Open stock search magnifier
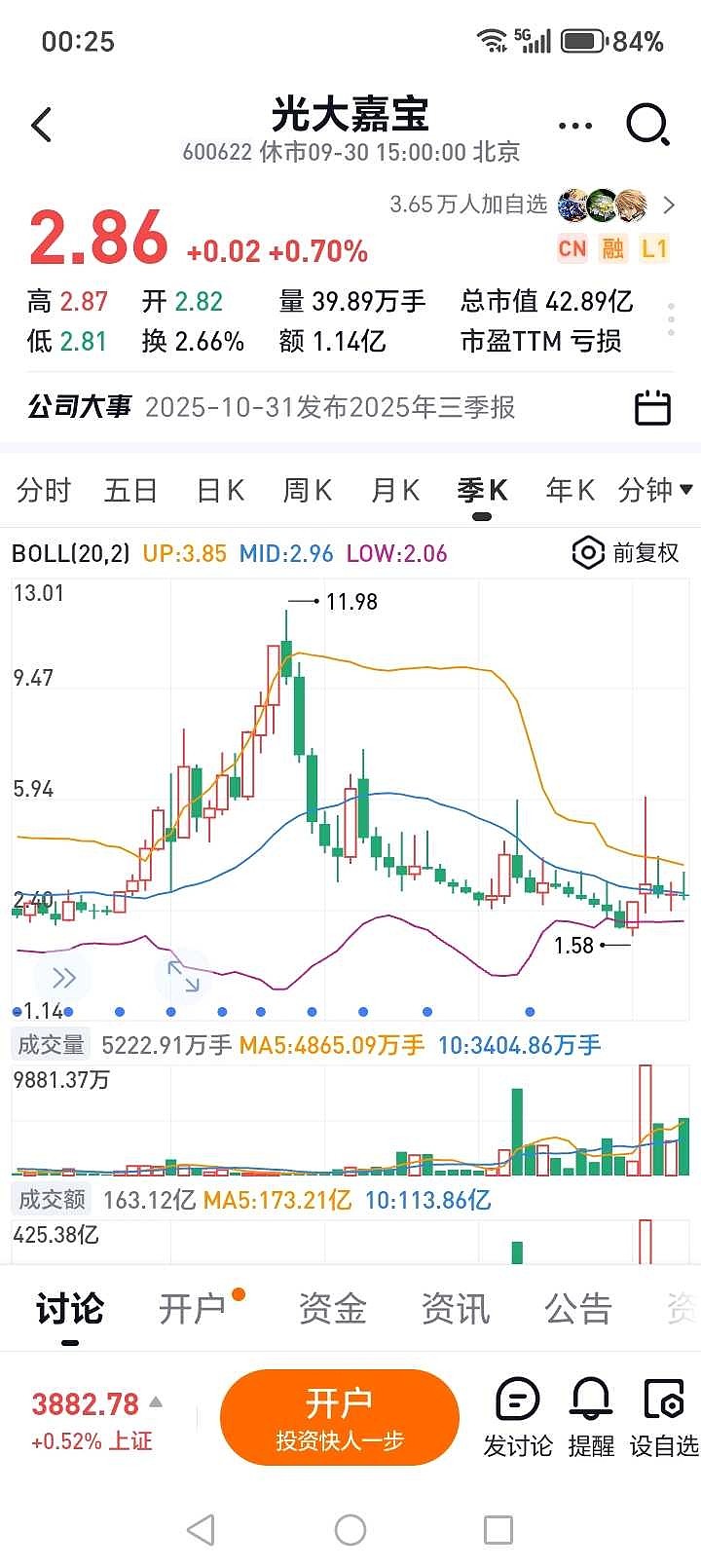 coord(647,125)
